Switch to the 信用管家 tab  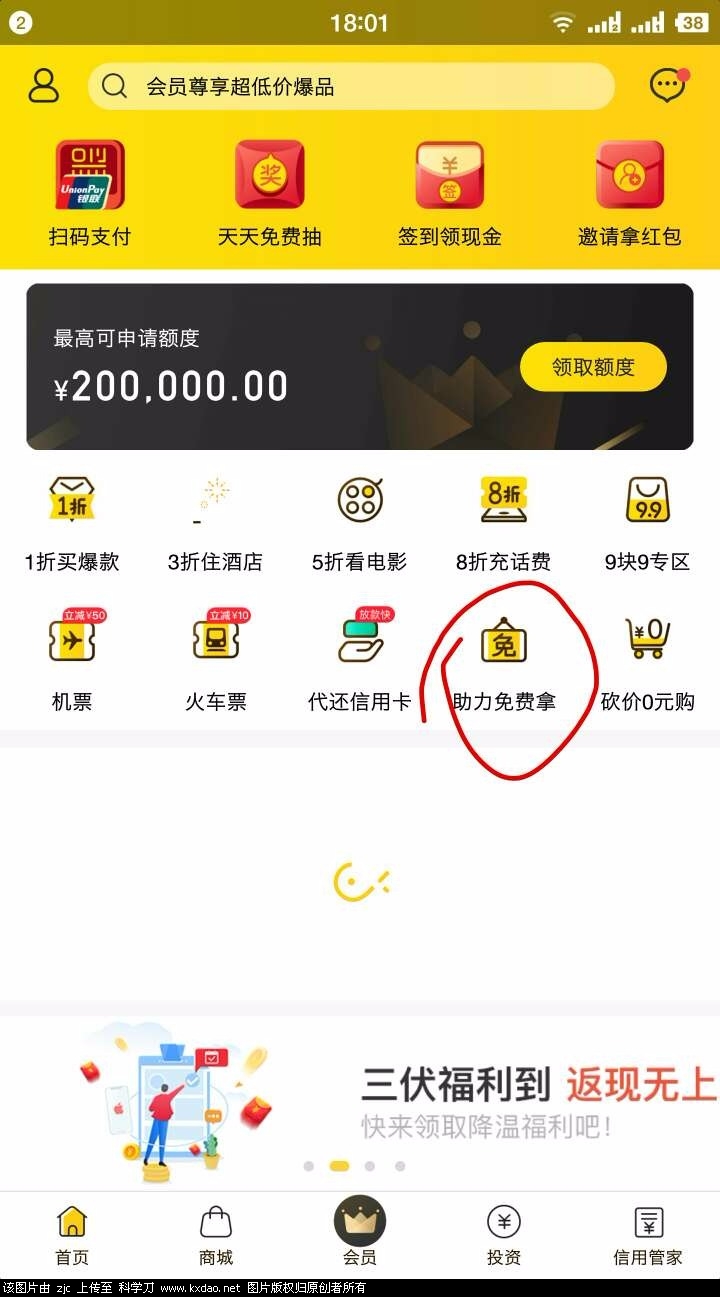click(648, 1236)
